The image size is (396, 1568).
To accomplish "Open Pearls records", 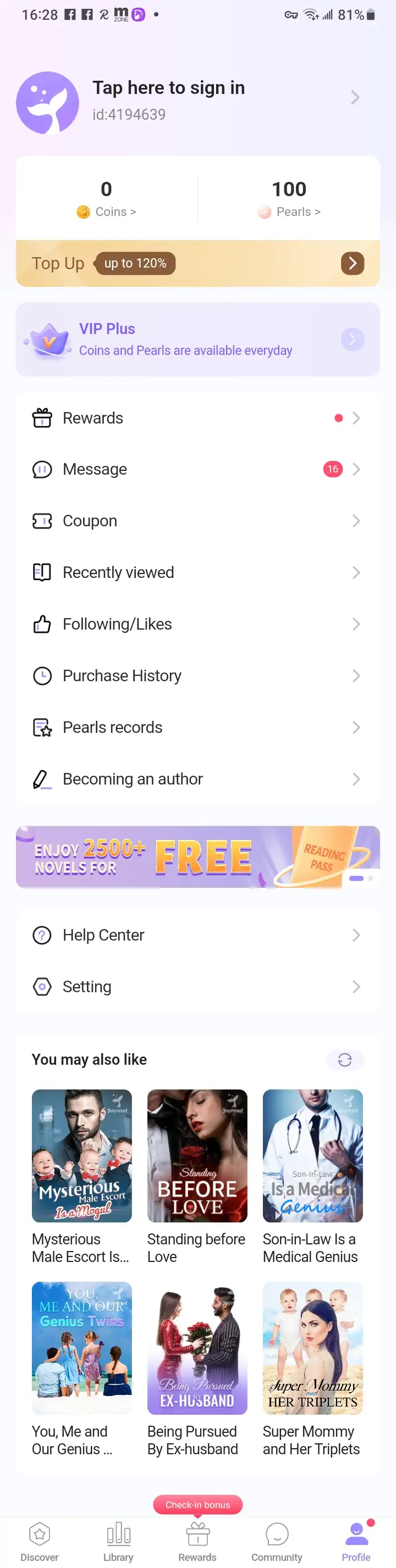I will (x=197, y=727).
